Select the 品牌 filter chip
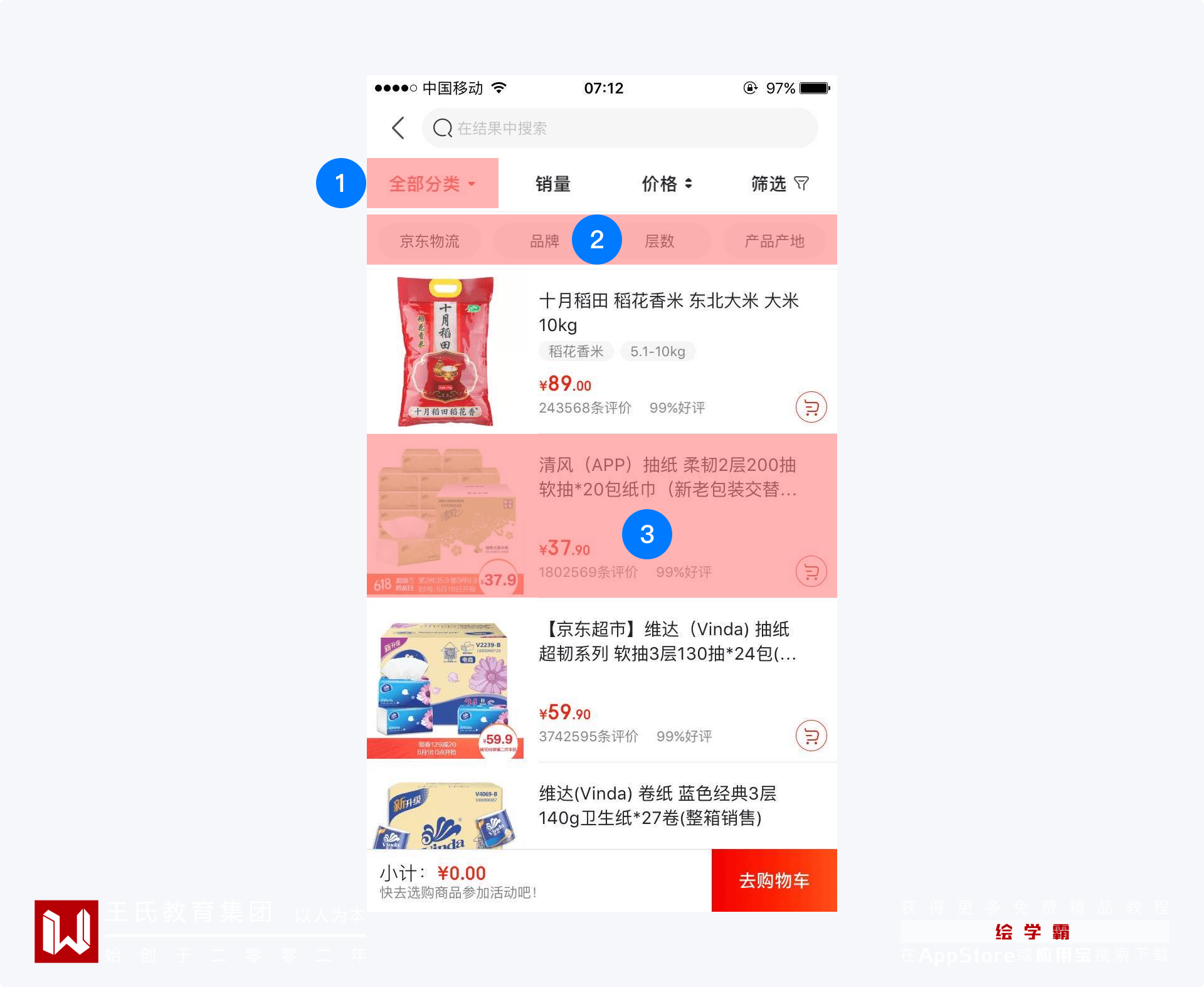The width and height of the screenshot is (1204, 987). [x=544, y=241]
